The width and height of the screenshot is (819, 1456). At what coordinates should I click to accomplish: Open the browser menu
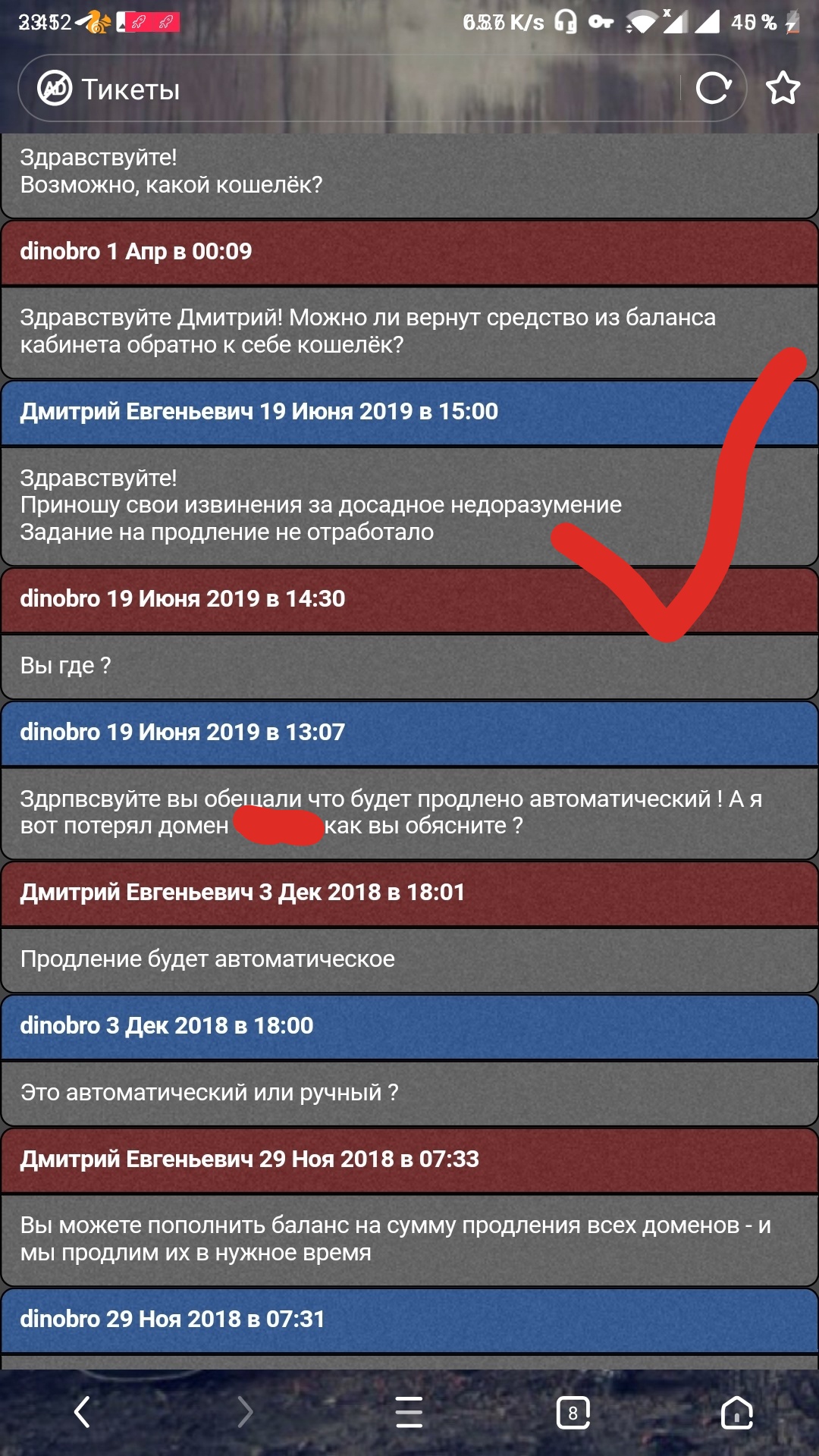click(409, 1412)
